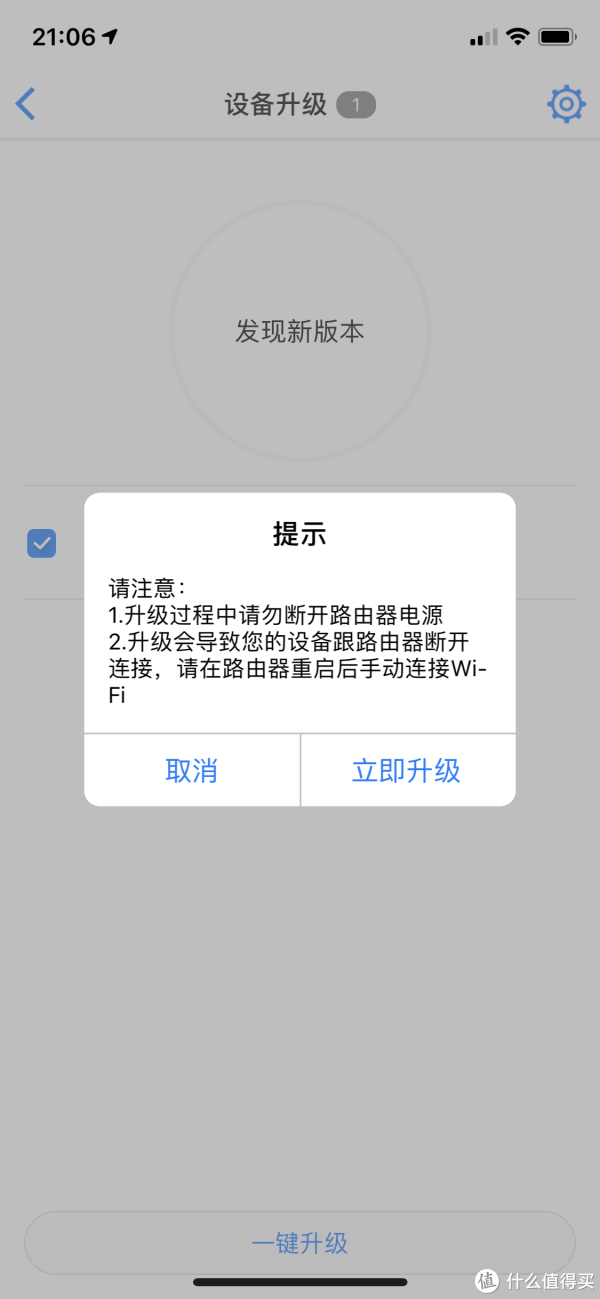Open the settings gear icon
The image size is (600, 1299).
point(566,104)
